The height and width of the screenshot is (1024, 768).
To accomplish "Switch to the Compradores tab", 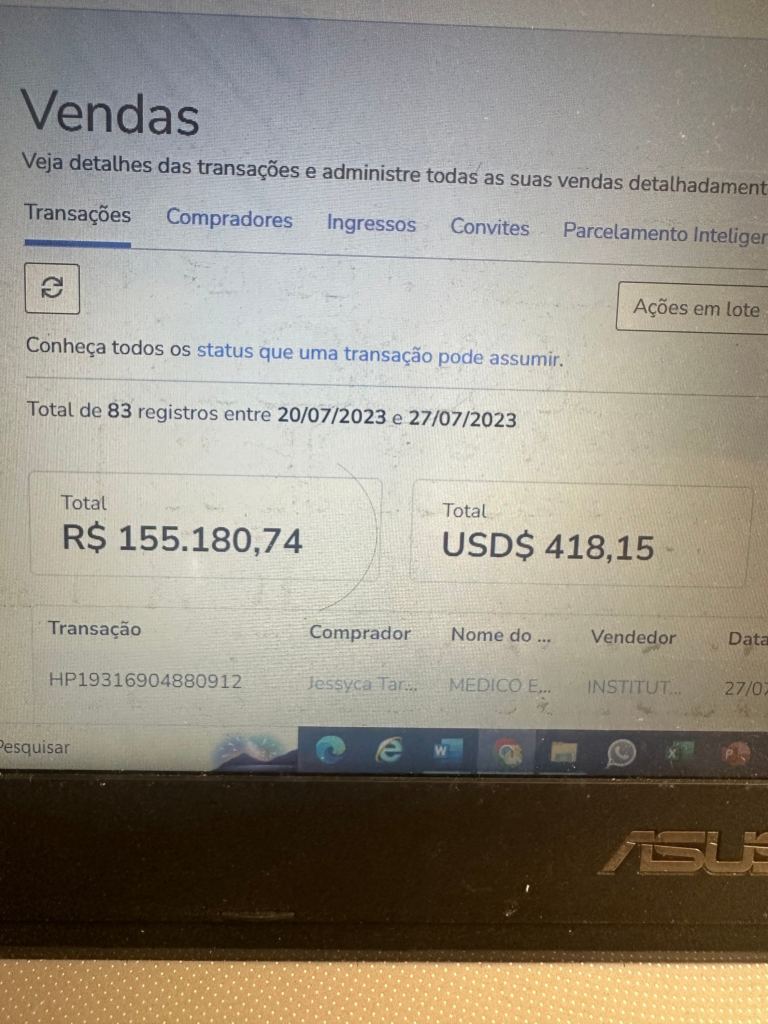I will [x=229, y=219].
